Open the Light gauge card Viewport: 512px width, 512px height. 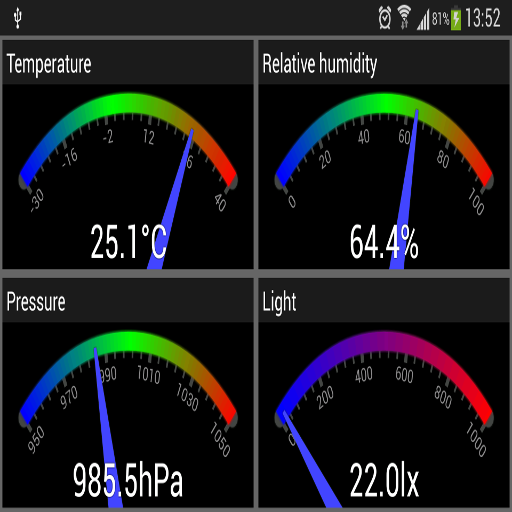(384, 393)
